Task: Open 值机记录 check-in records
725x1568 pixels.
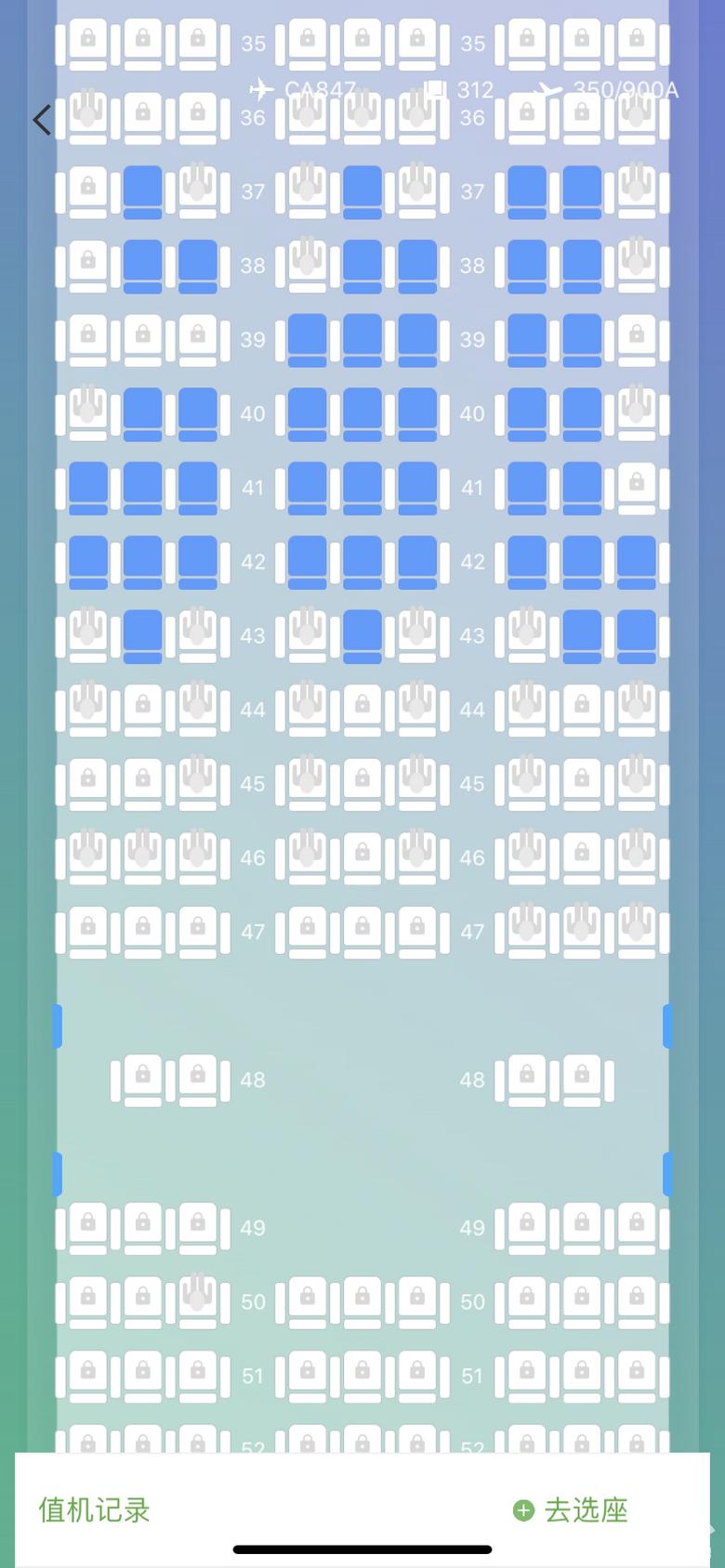Action: coord(94,1509)
